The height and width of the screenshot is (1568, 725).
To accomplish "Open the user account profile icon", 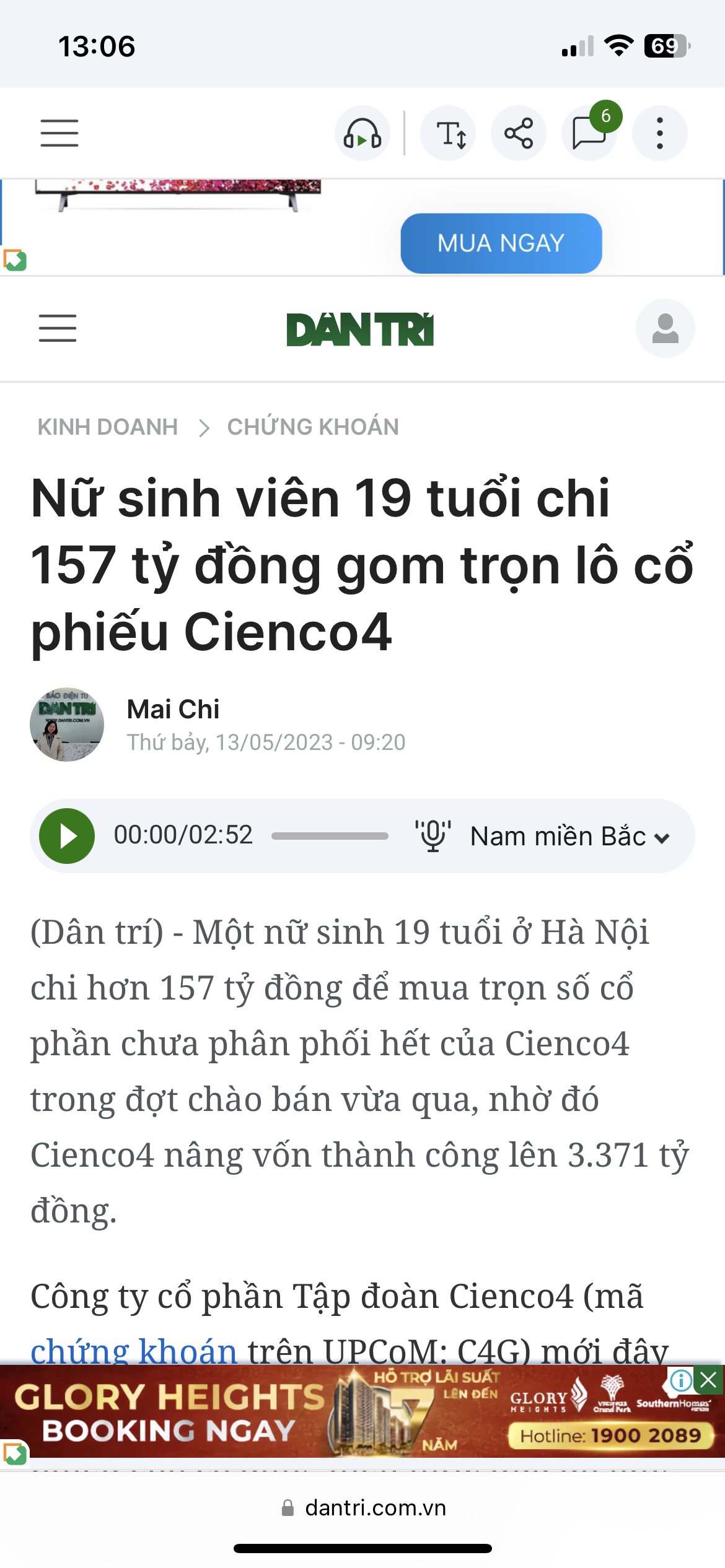I will pyautogui.click(x=665, y=328).
